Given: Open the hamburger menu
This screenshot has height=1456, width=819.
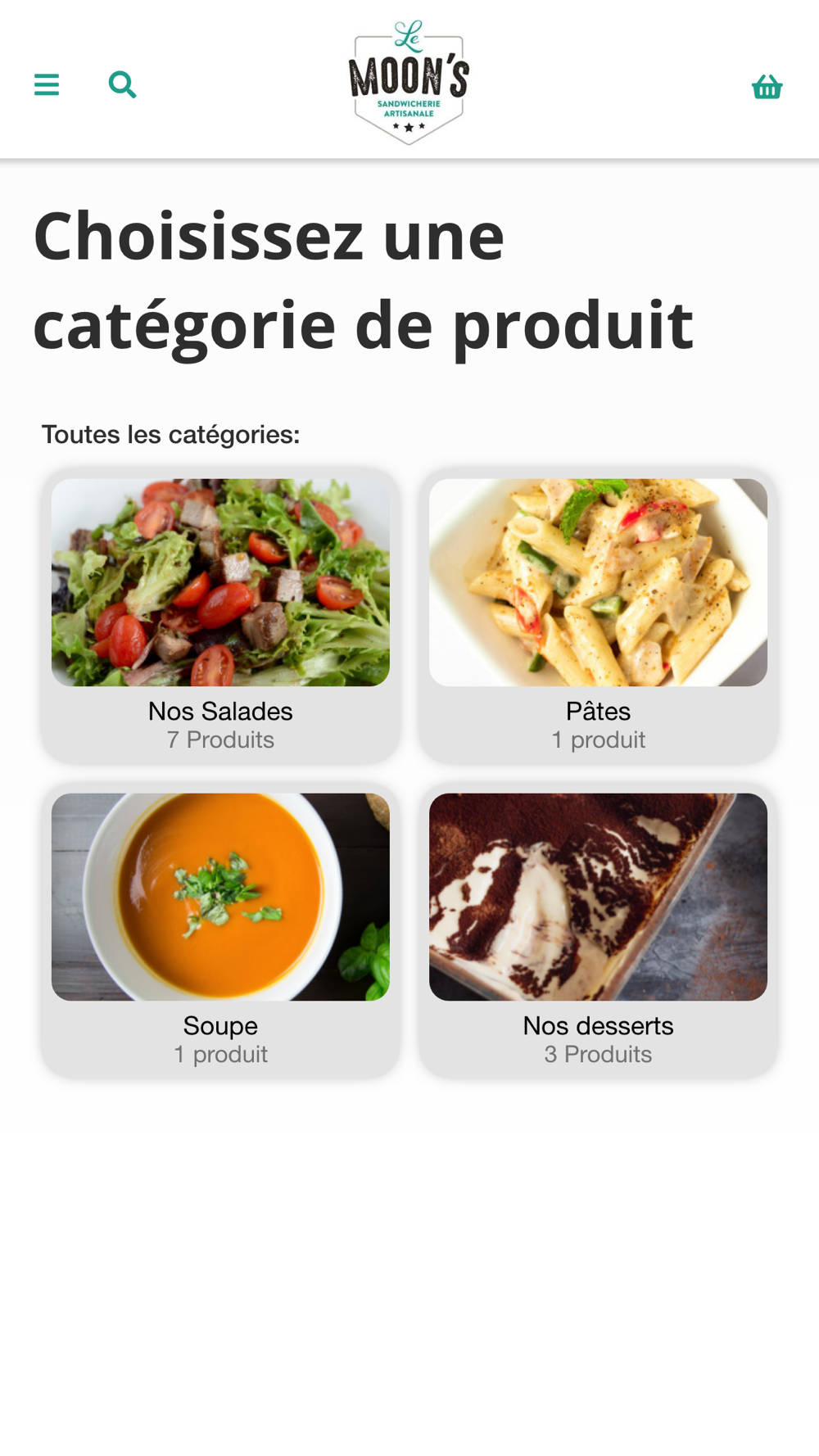Looking at the screenshot, I should point(47,84).
